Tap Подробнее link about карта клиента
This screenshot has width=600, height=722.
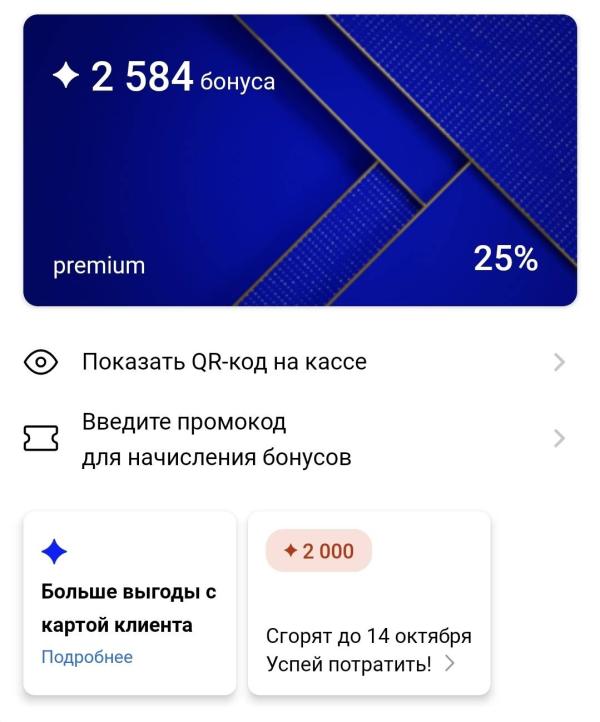[x=87, y=657]
